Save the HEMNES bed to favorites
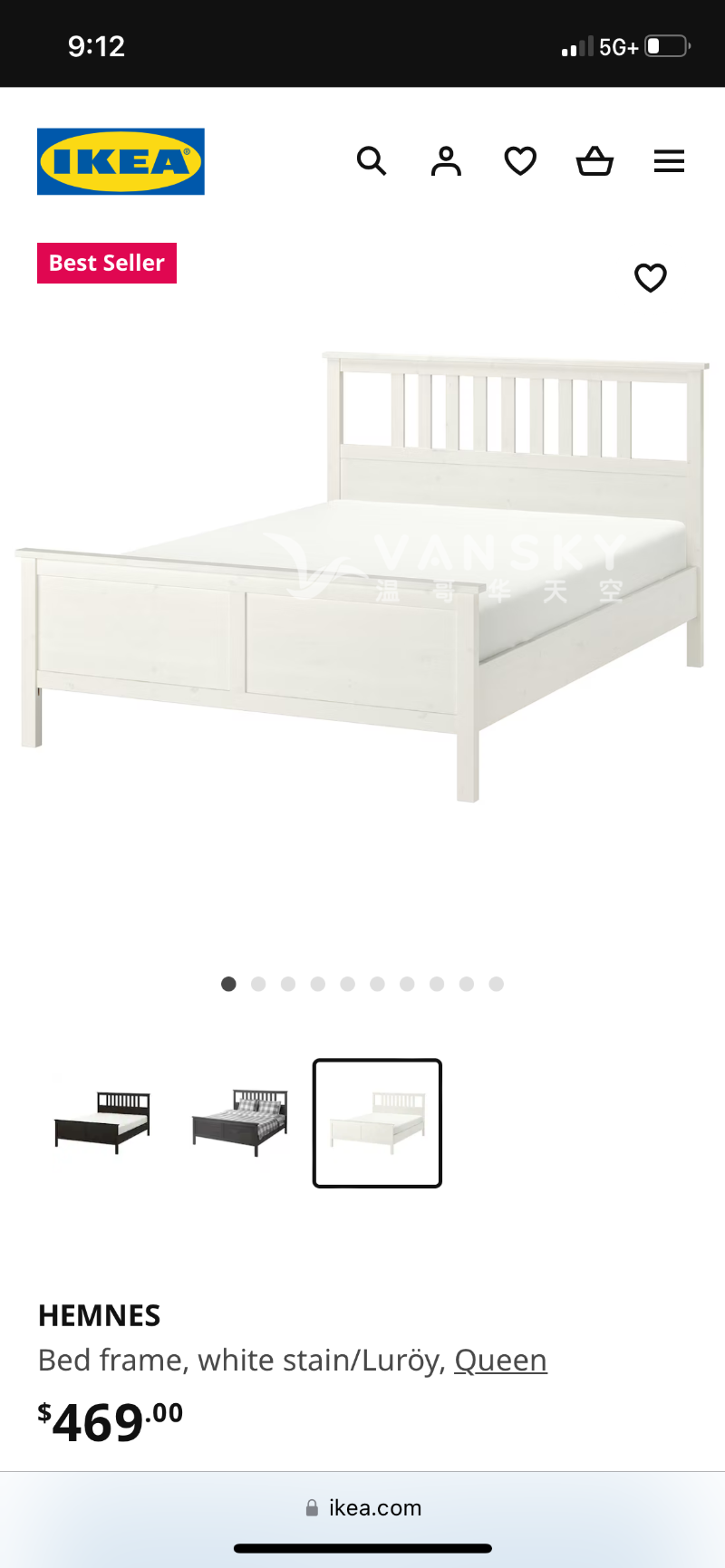The height and width of the screenshot is (1568, 725). click(650, 277)
